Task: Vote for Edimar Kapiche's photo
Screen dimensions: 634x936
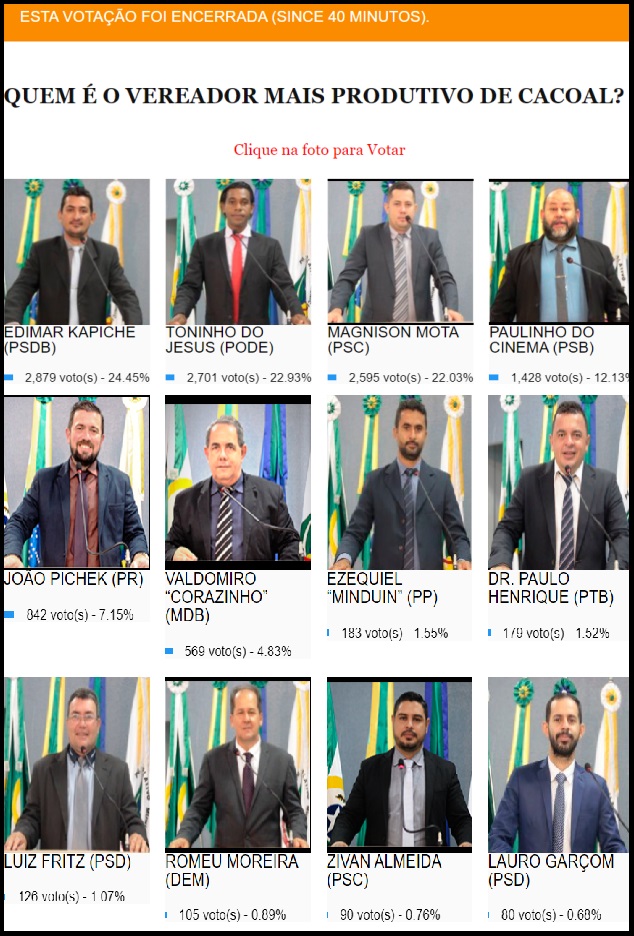Action: coord(76,251)
